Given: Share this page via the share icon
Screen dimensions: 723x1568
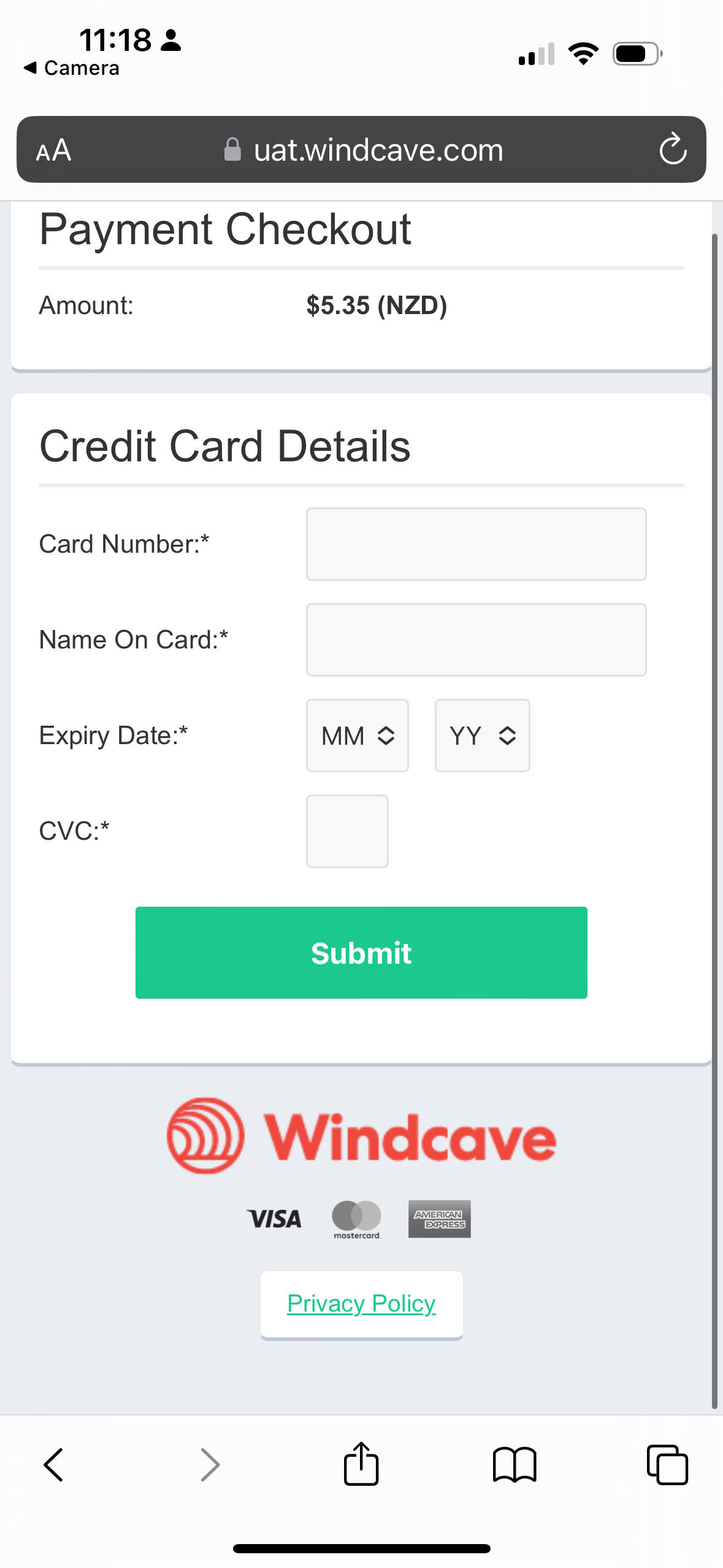Looking at the screenshot, I should [x=361, y=1465].
